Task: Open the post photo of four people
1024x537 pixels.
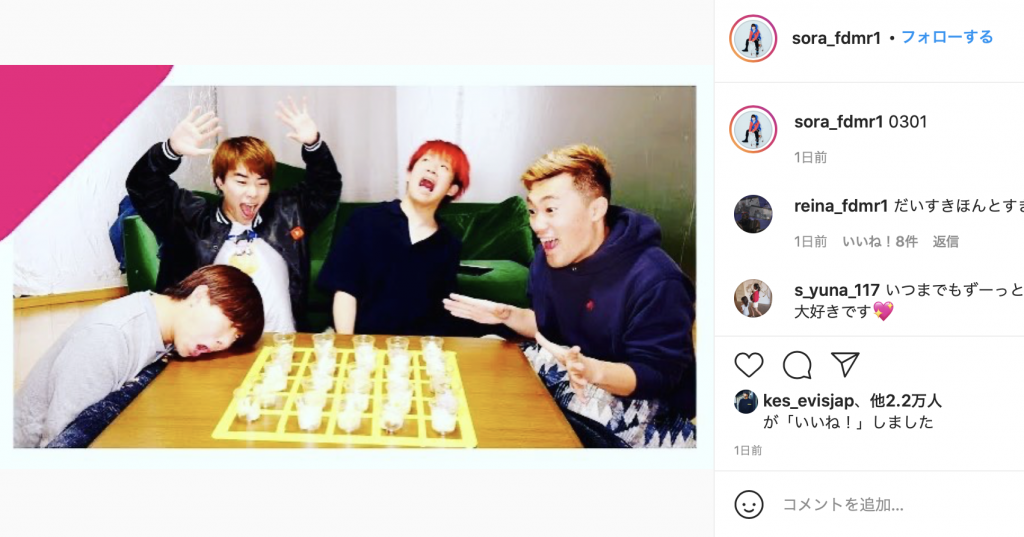Action: pyautogui.click(x=355, y=266)
